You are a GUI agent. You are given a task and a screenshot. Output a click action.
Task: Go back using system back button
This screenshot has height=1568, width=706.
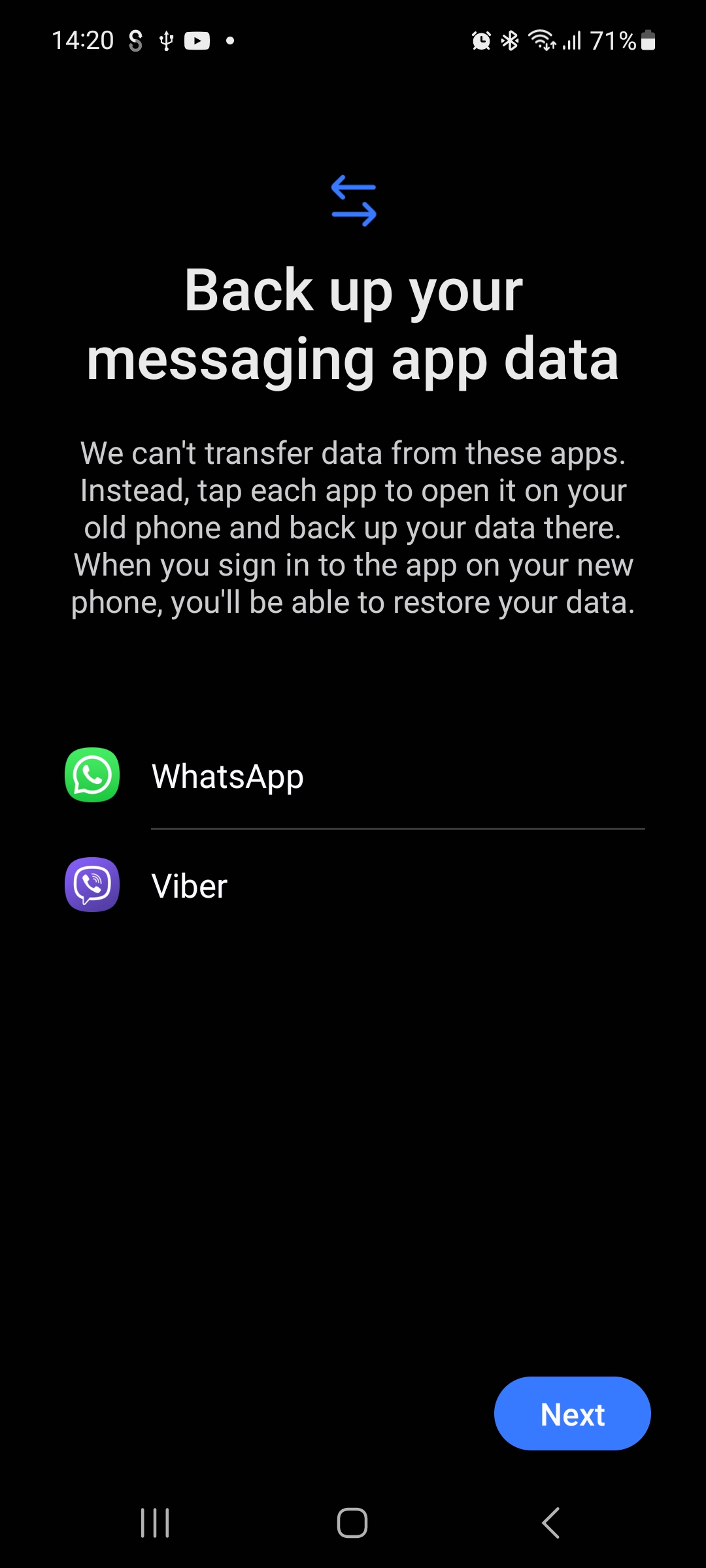click(x=551, y=1523)
